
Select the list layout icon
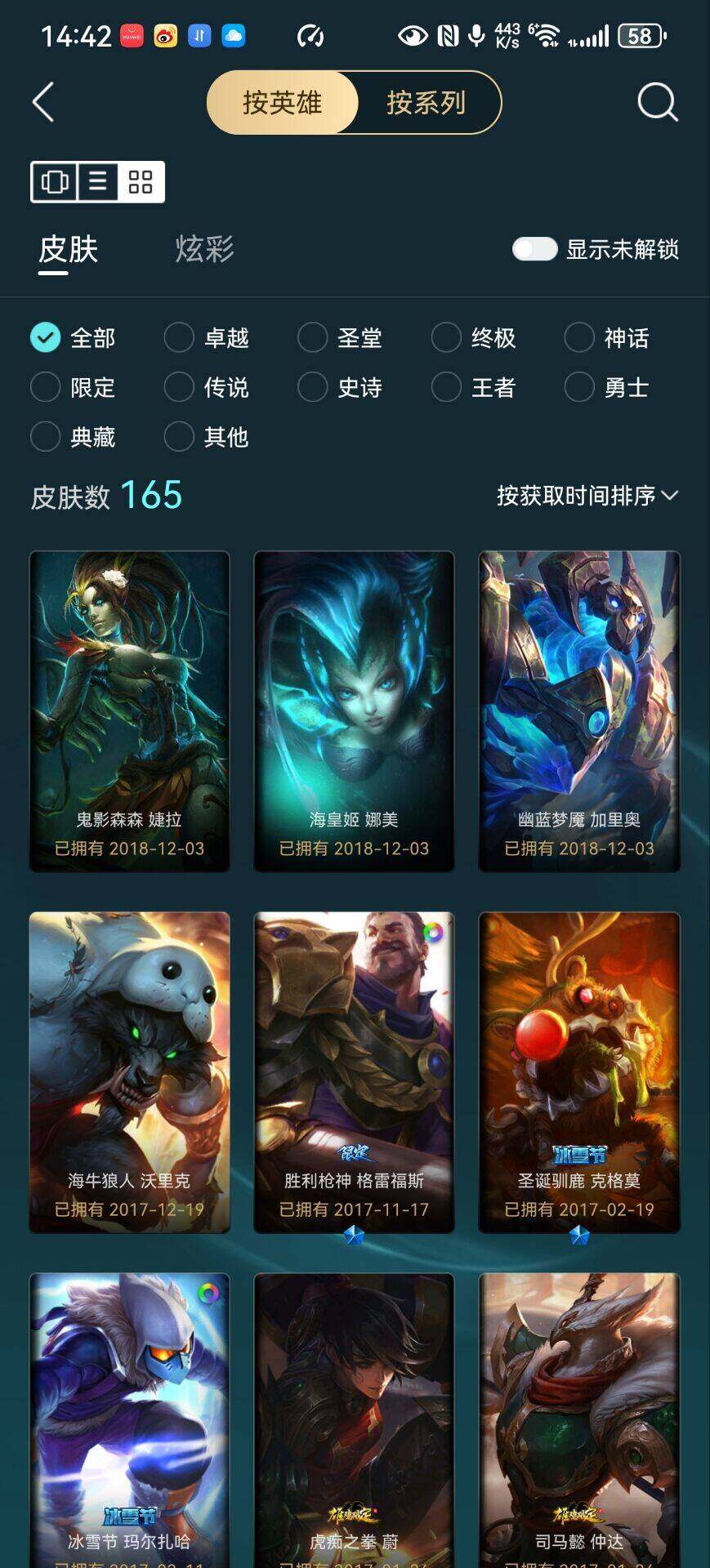tap(98, 181)
